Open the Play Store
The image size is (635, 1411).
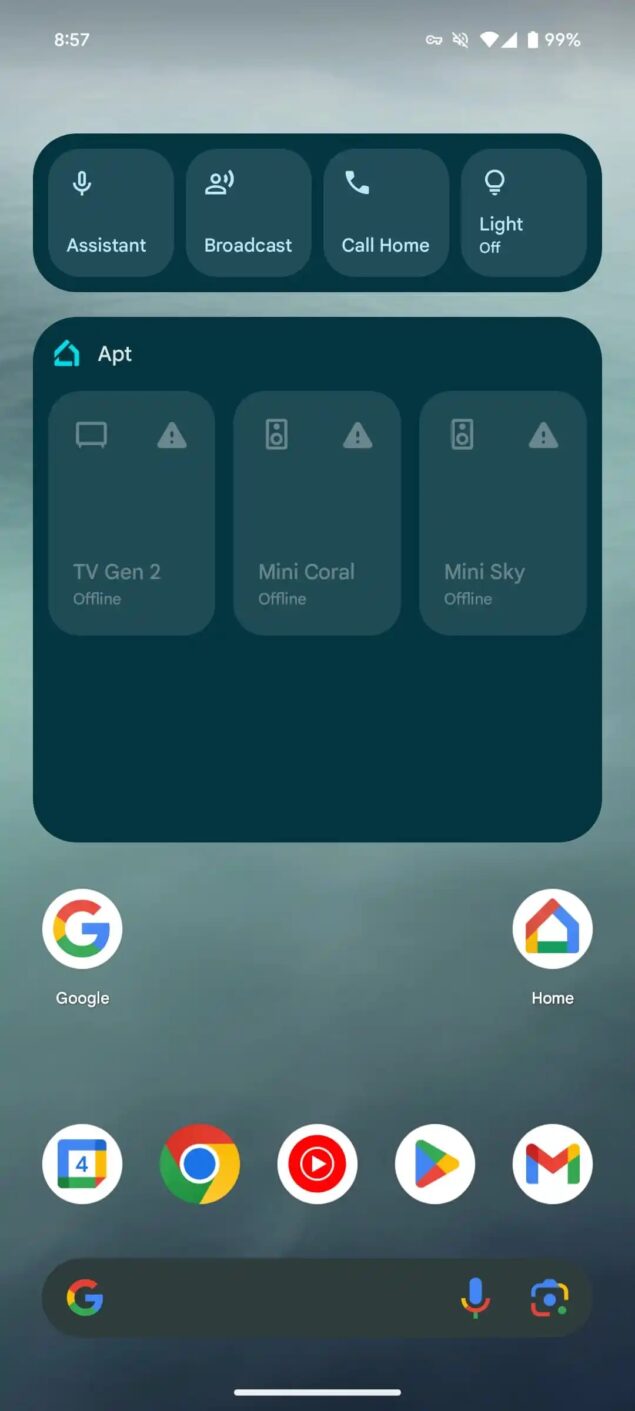point(435,1164)
